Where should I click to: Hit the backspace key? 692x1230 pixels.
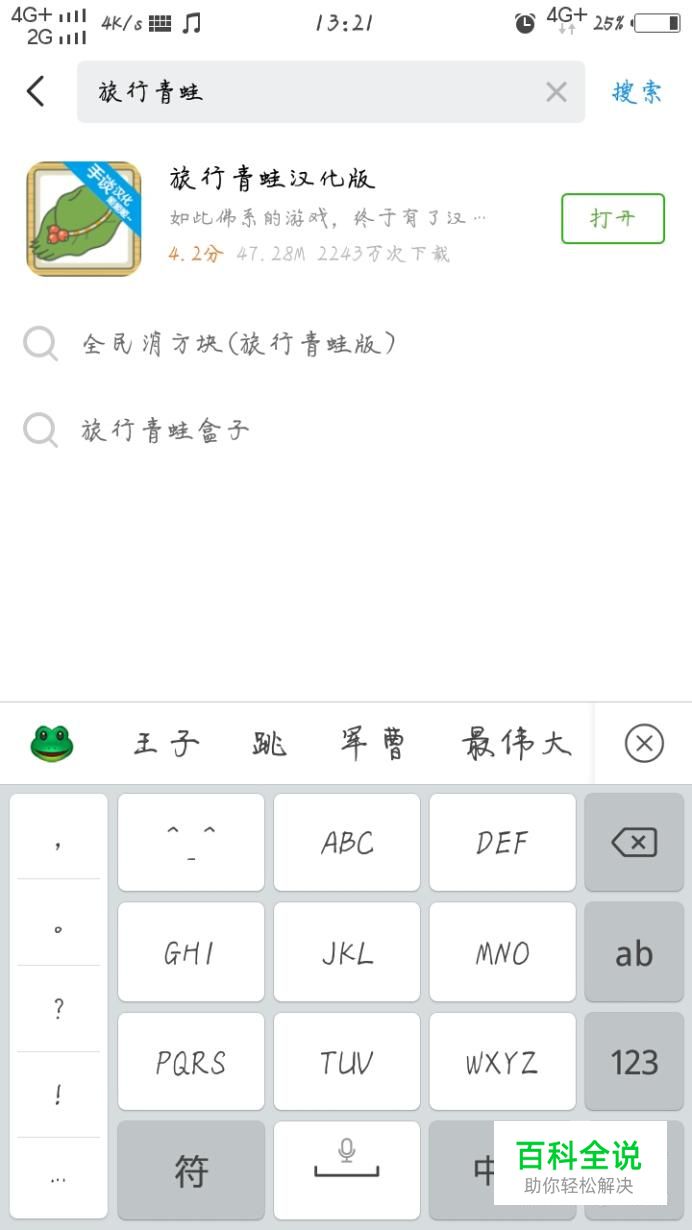[x=634, y=842]
